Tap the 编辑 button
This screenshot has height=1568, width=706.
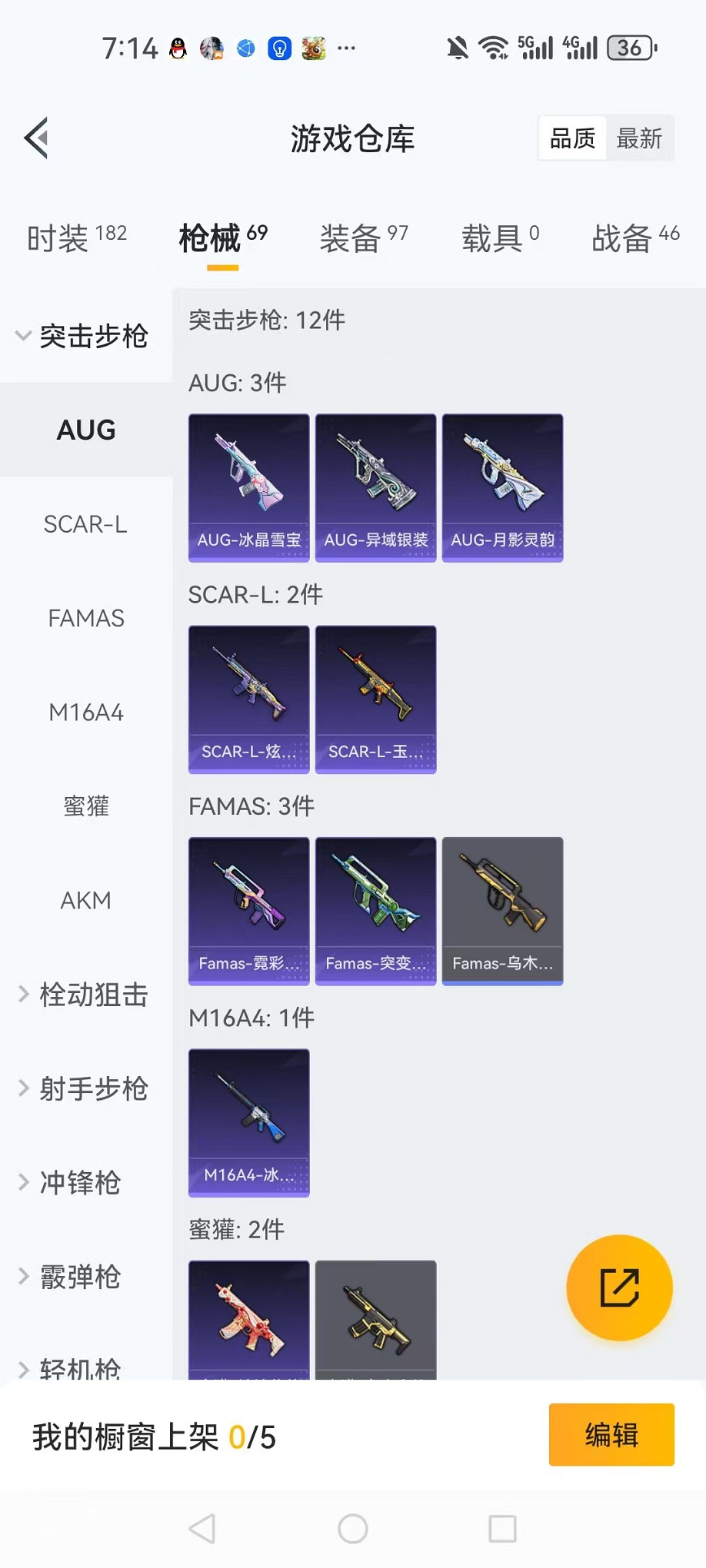tap(611, 1434)
